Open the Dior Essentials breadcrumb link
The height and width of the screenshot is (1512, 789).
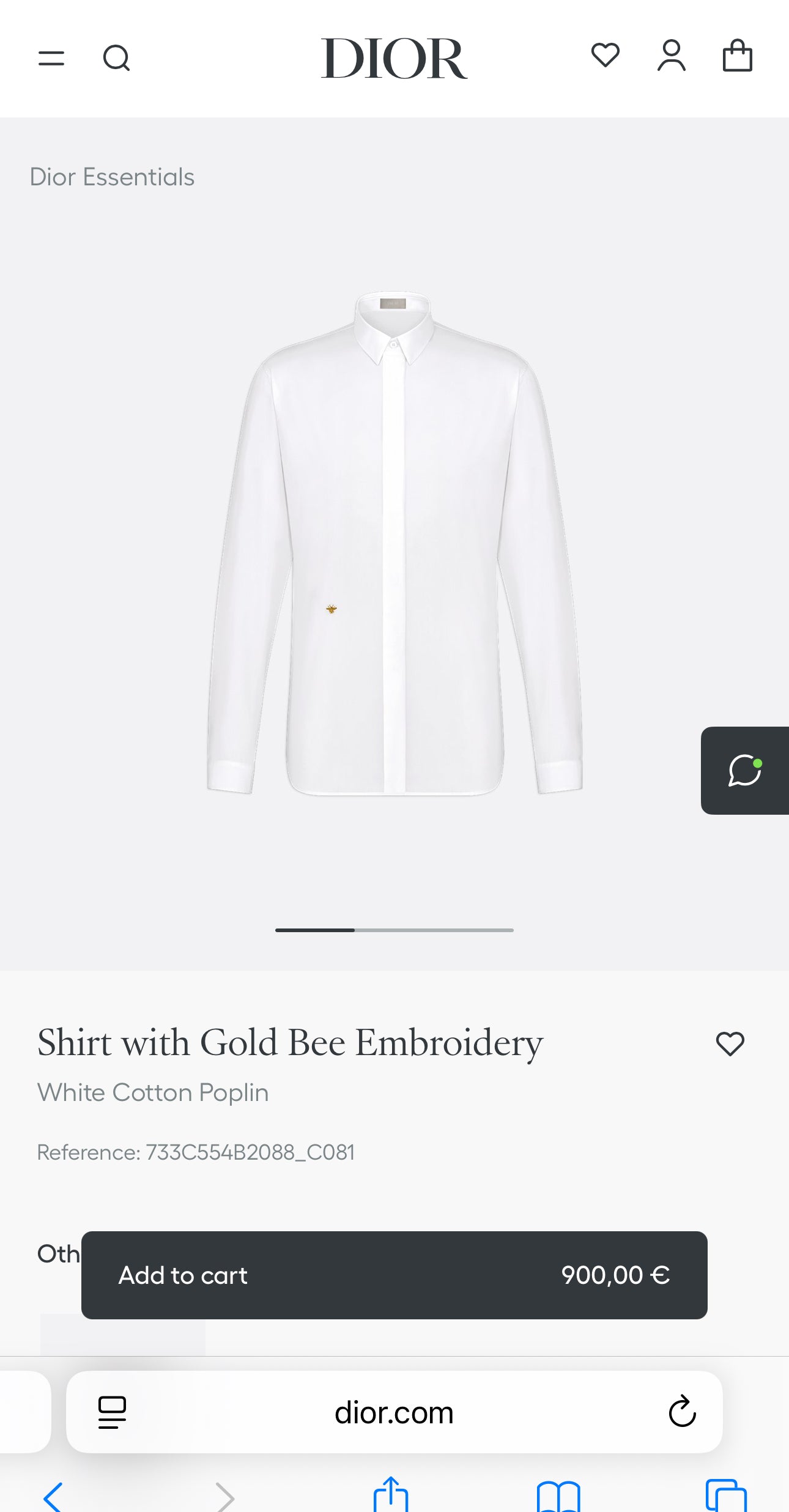point(112,177)
